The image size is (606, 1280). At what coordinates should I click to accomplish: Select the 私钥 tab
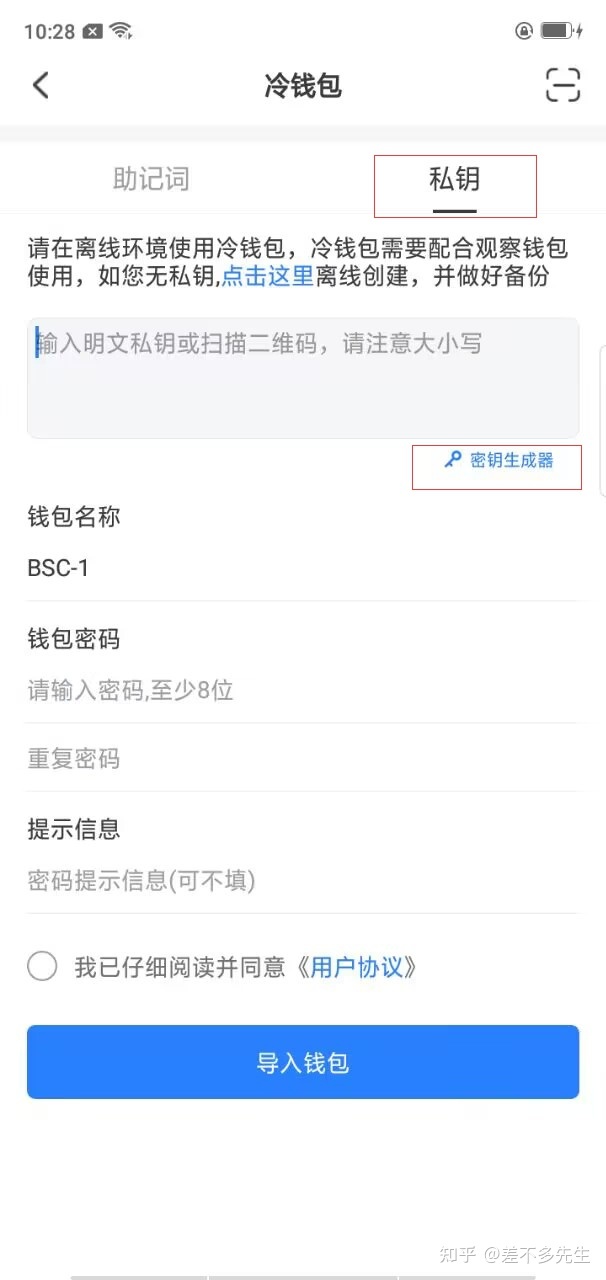click(x=455, y=180)
